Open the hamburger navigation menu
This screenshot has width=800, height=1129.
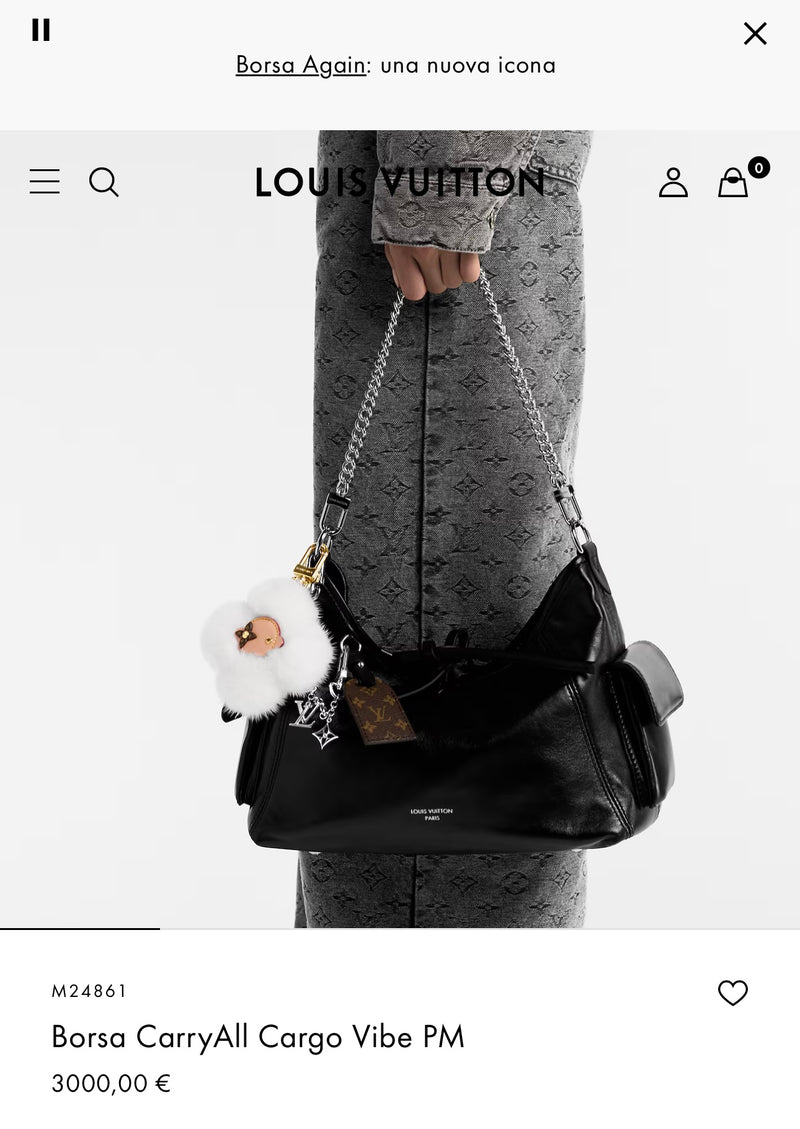click(x=45, y=182)
